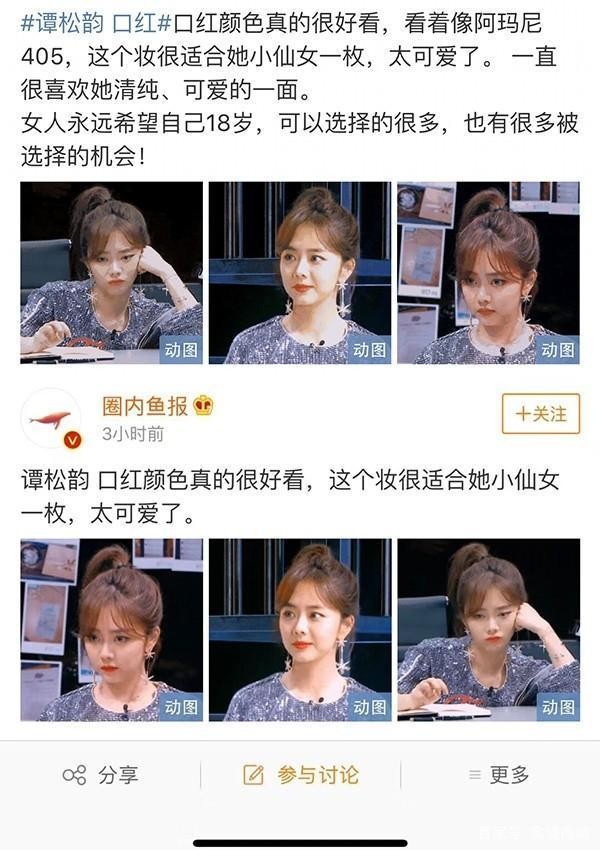Open middle GIF in the top post

tap(299, 272)
